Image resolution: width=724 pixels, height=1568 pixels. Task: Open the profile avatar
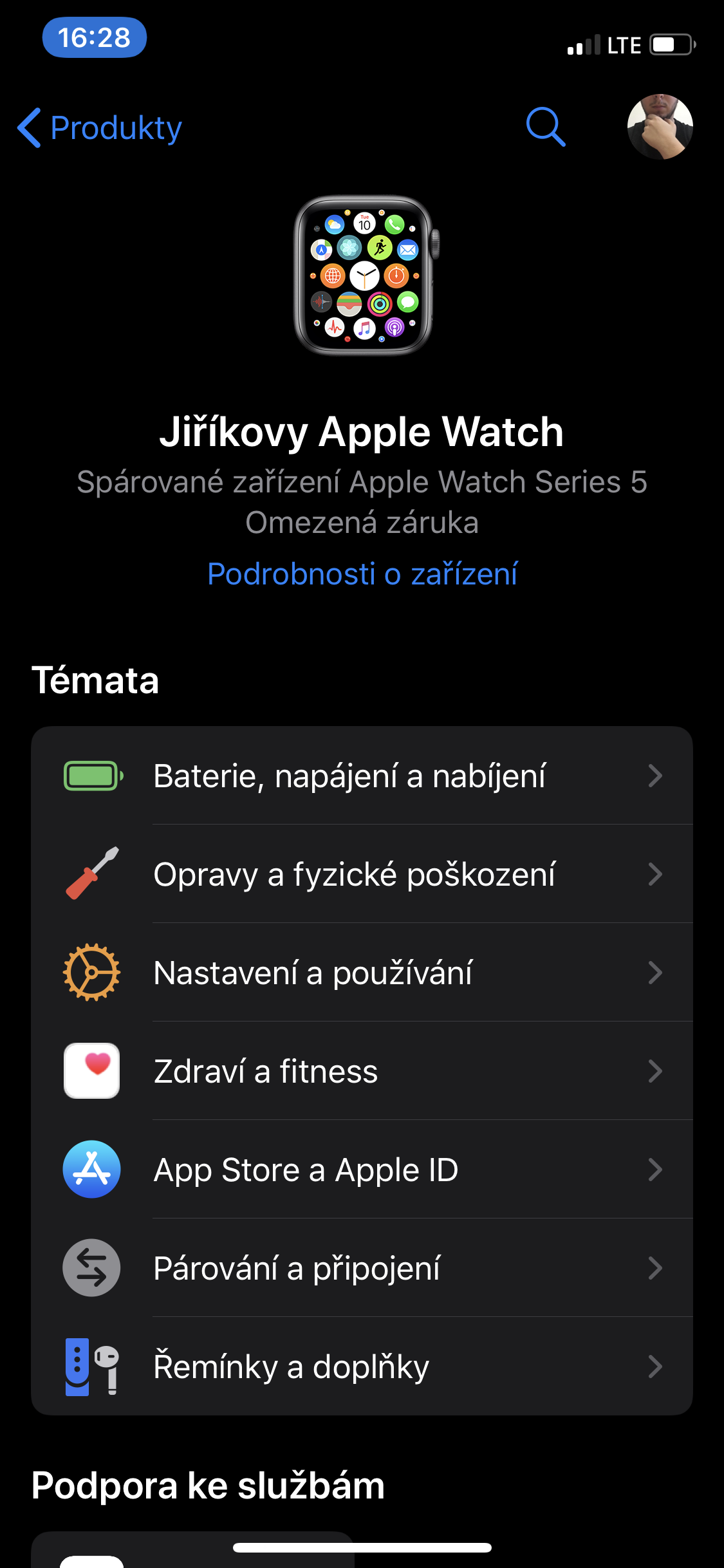click(x=660, y=127)
